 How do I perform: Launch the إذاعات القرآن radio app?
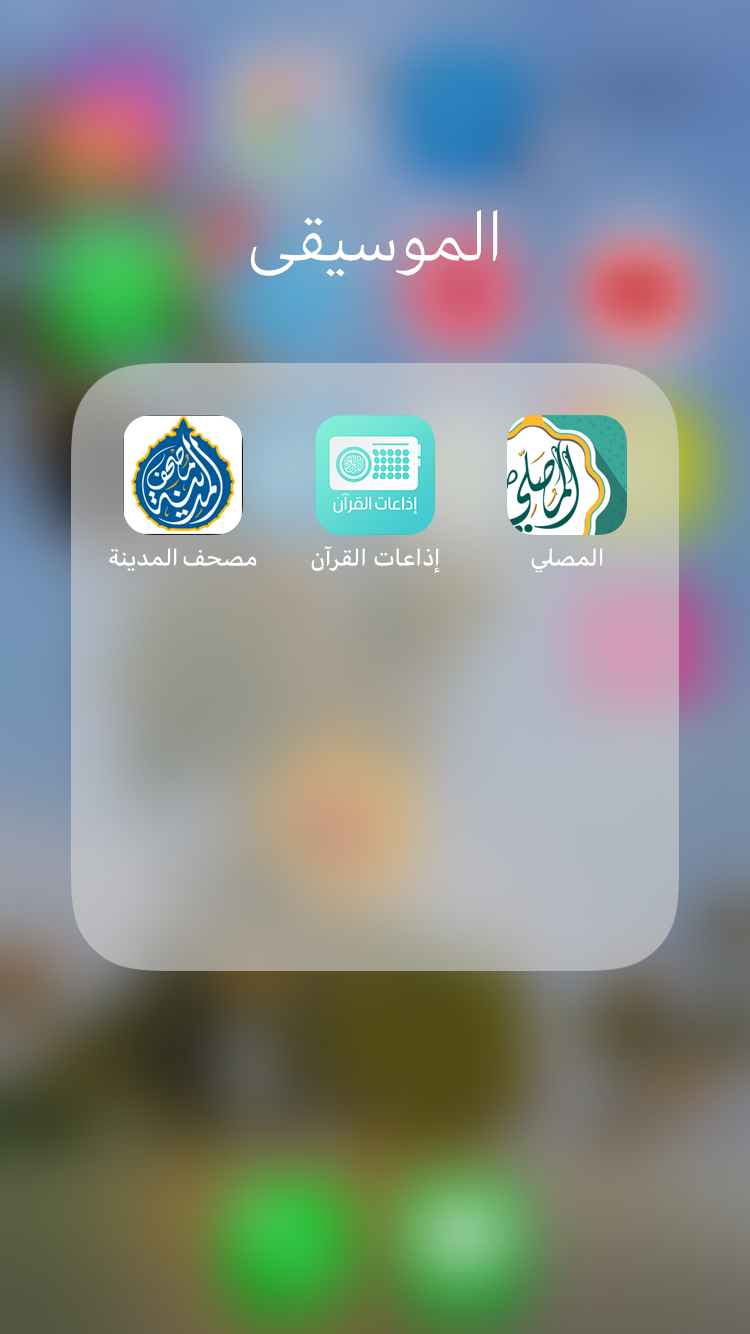click(375, 475)
